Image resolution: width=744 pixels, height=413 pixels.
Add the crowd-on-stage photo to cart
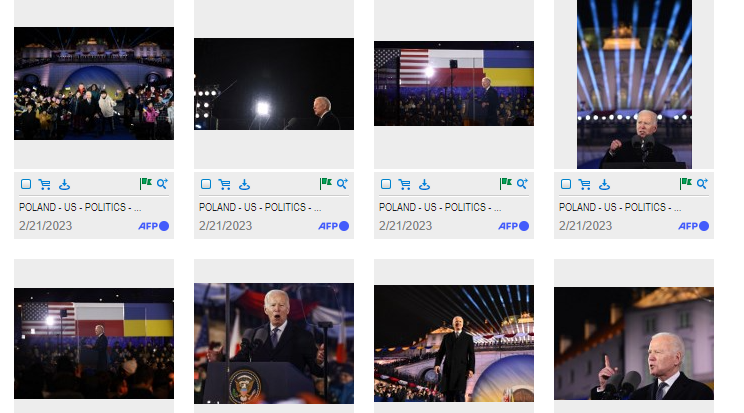pyautogui.click(x=44, y=184)
